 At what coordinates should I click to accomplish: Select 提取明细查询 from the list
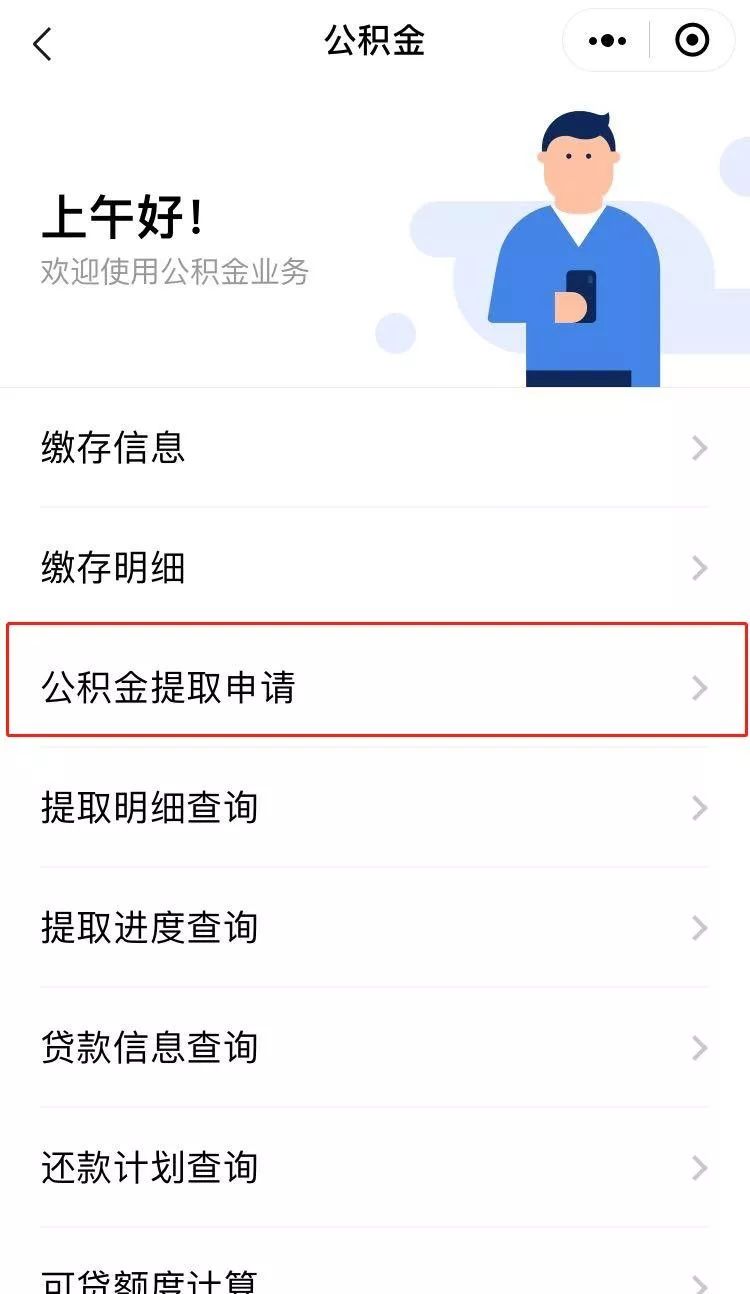(x=150, y=808)
